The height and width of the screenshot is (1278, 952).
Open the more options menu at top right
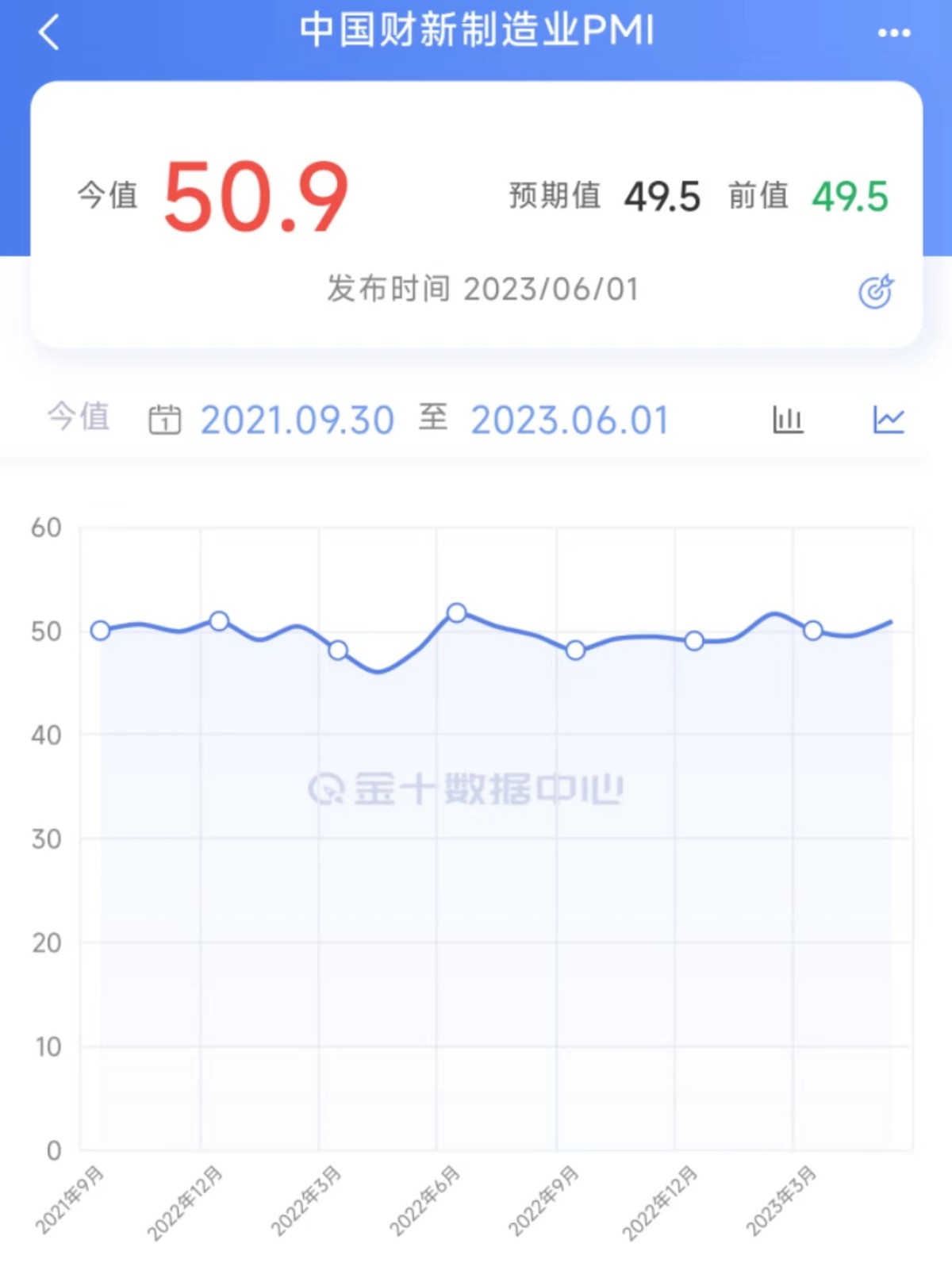pos(895,32)
